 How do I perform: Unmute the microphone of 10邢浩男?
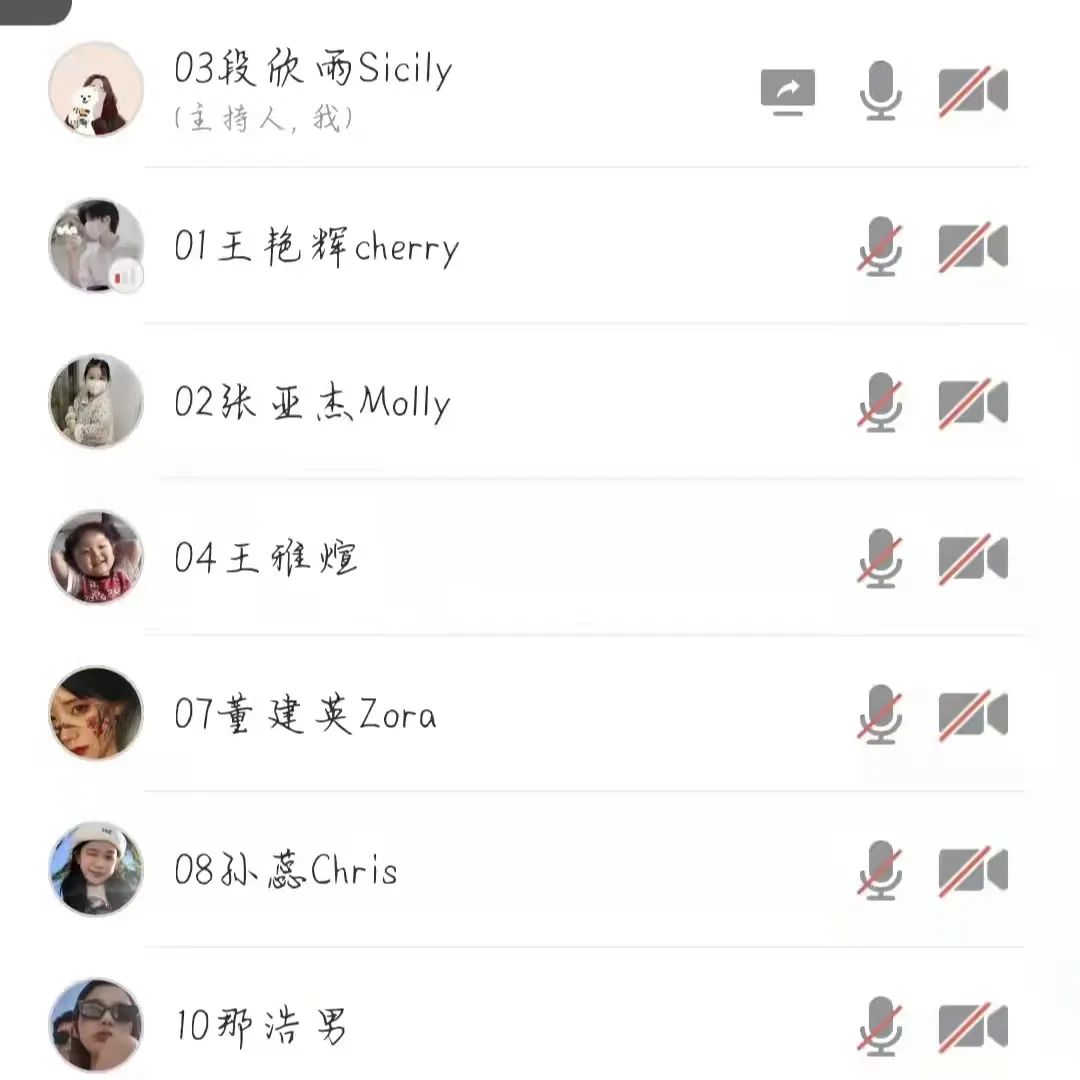click(880, 1027)
